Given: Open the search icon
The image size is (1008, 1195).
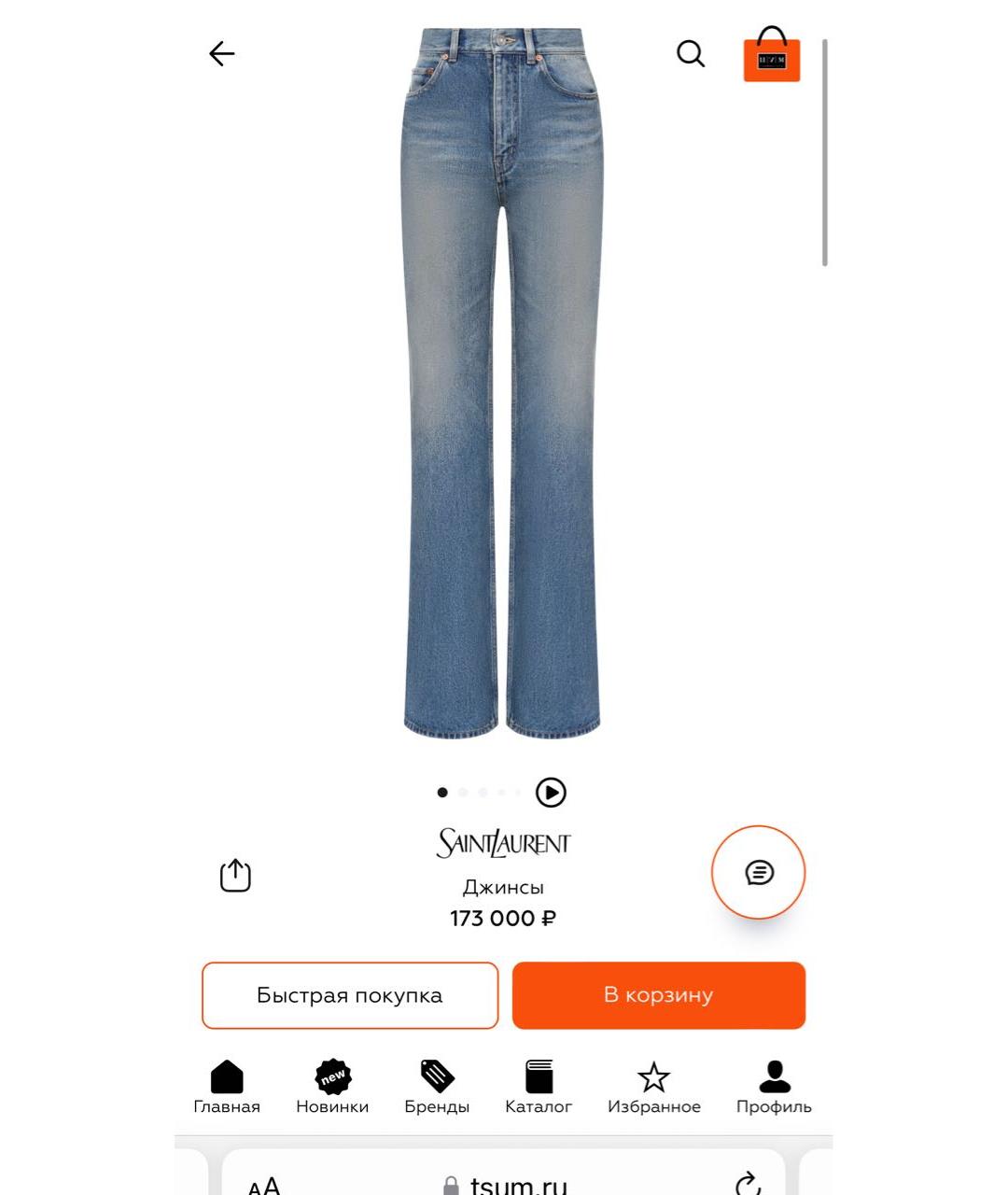Looking at the screenshot, I should 690,53.
